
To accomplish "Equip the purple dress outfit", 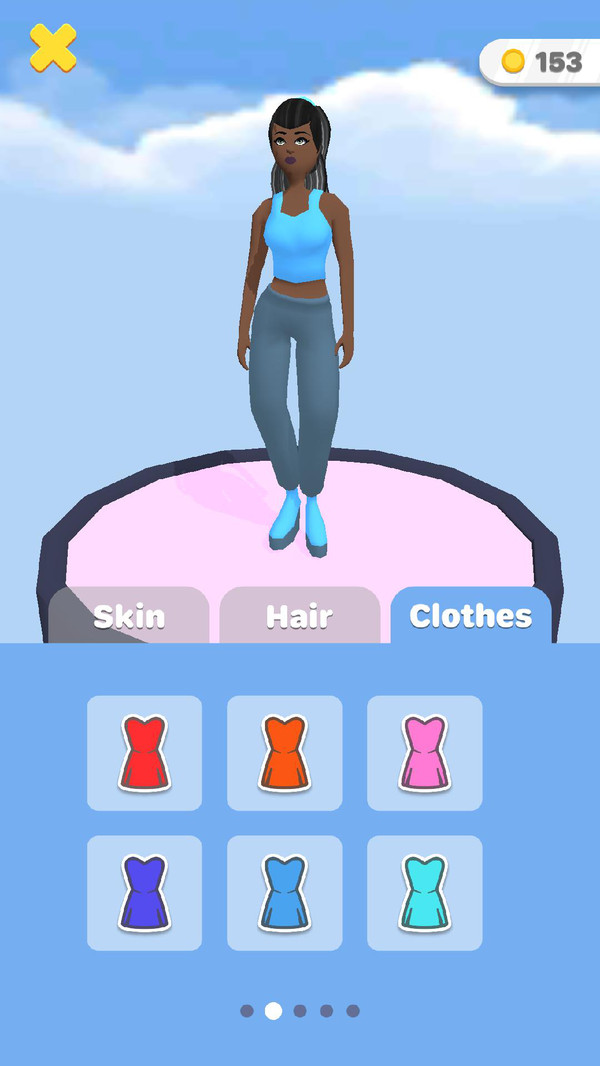I will (x=144, y=893).
